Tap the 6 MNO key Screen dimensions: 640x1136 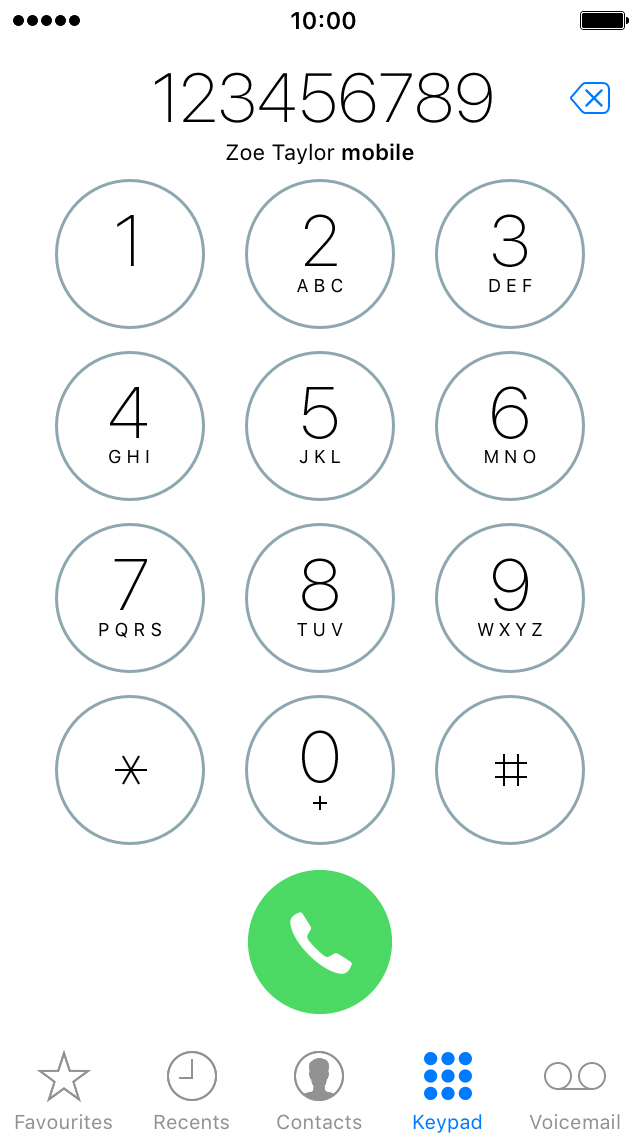tap(510, 426)
